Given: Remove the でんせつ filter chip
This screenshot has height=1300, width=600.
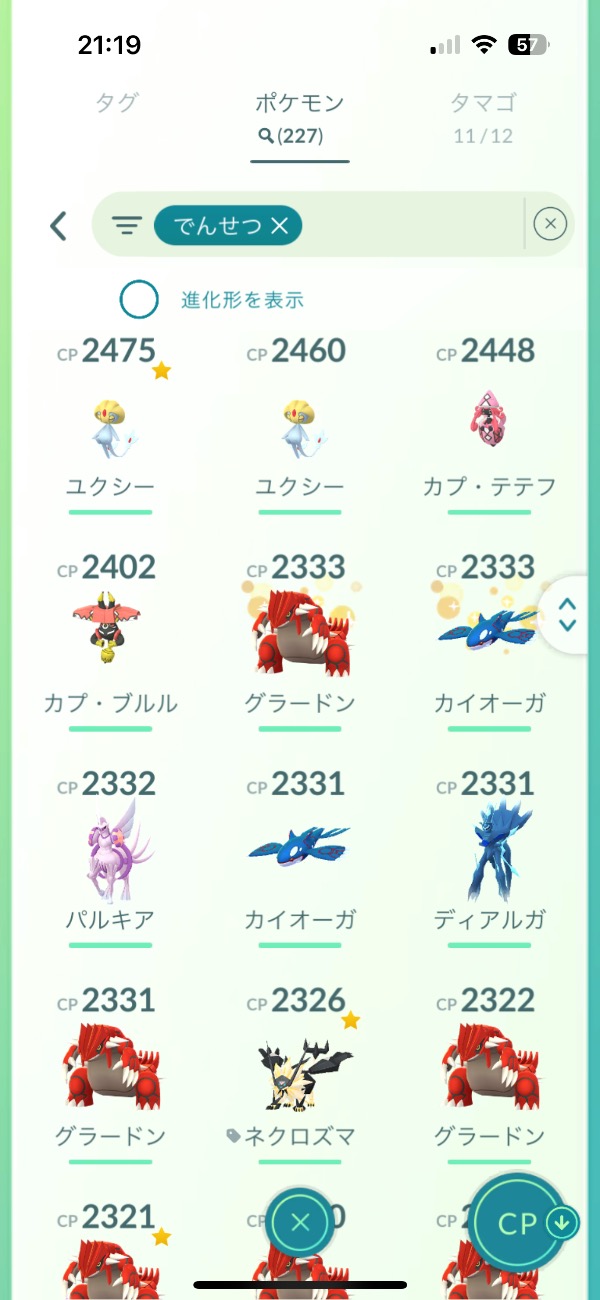Looking at the screenshot, I should 279,227.
